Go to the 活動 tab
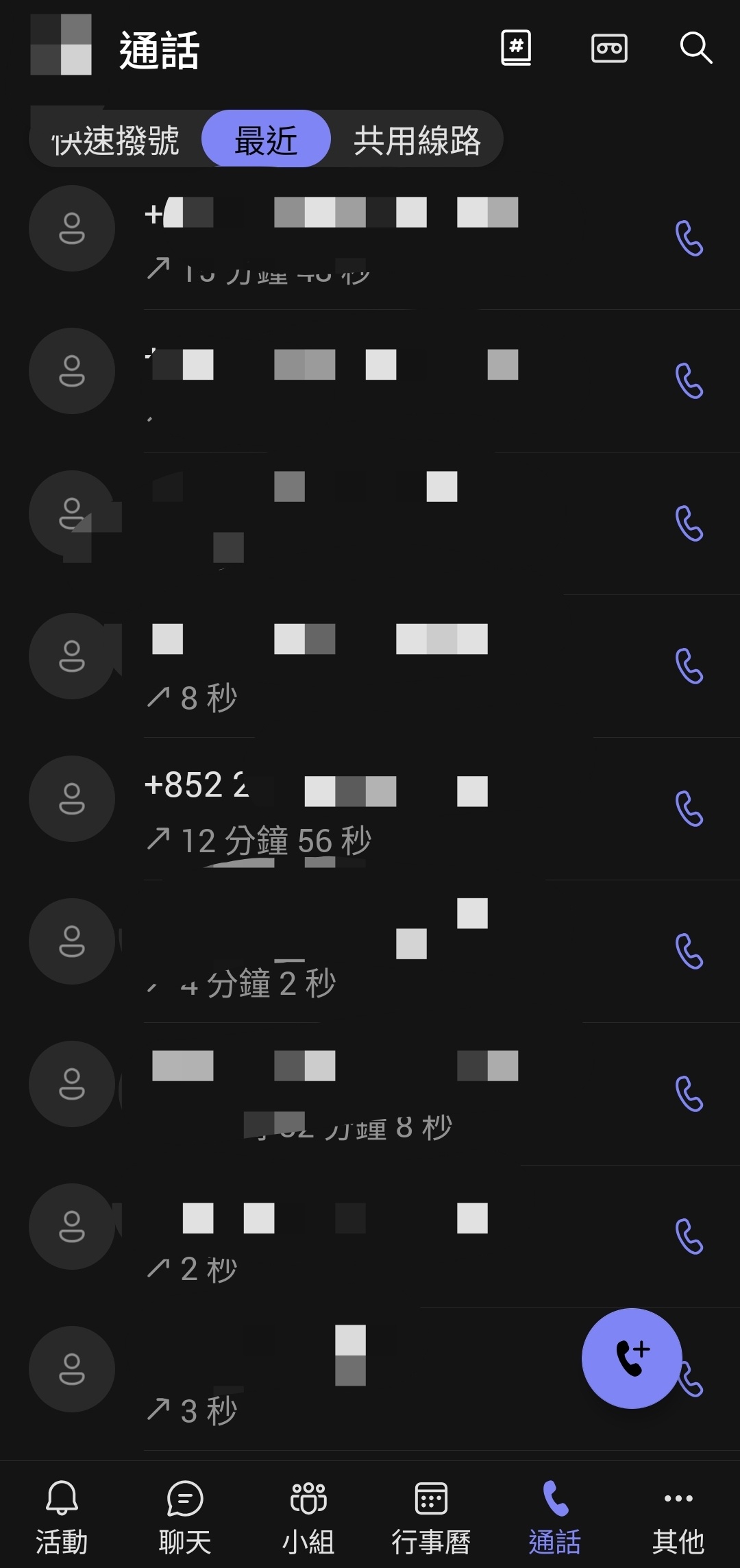 point(62,1517)
